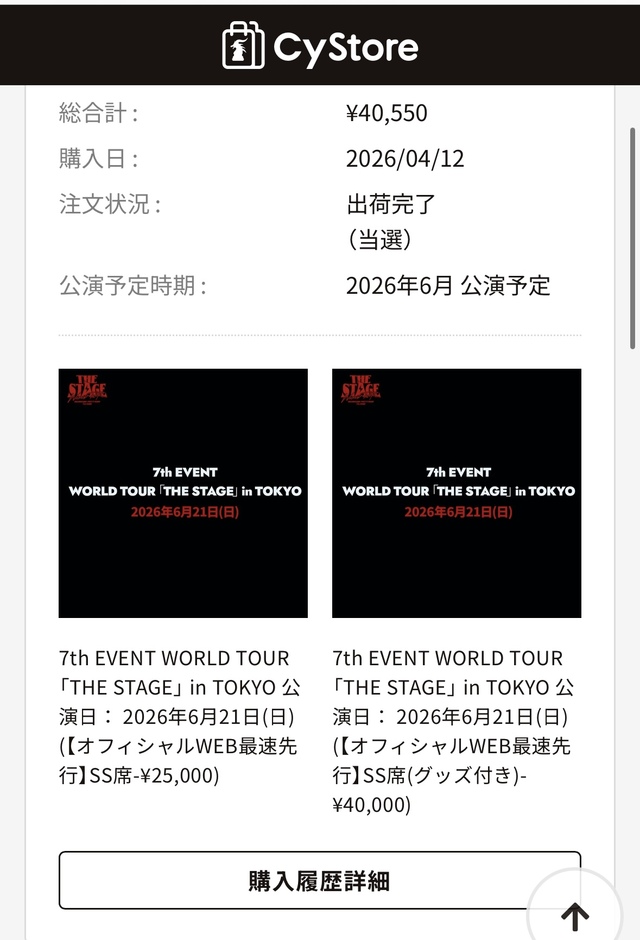This screenshot has height=940, width=640.
Task: Open the 購入履歴詳細 purchase history details
Action: [x=319, y=881]
